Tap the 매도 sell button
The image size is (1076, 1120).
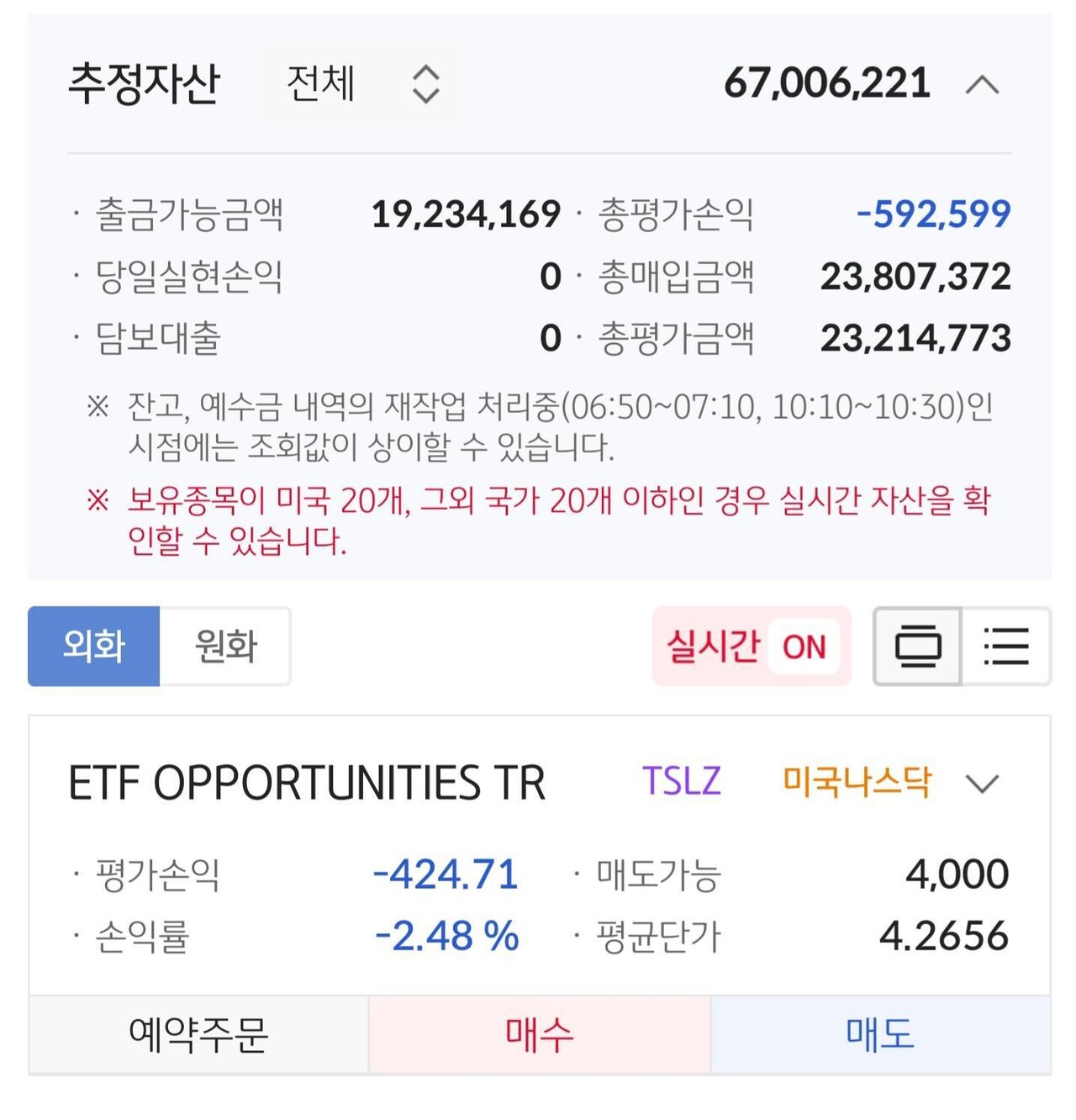878,1037
